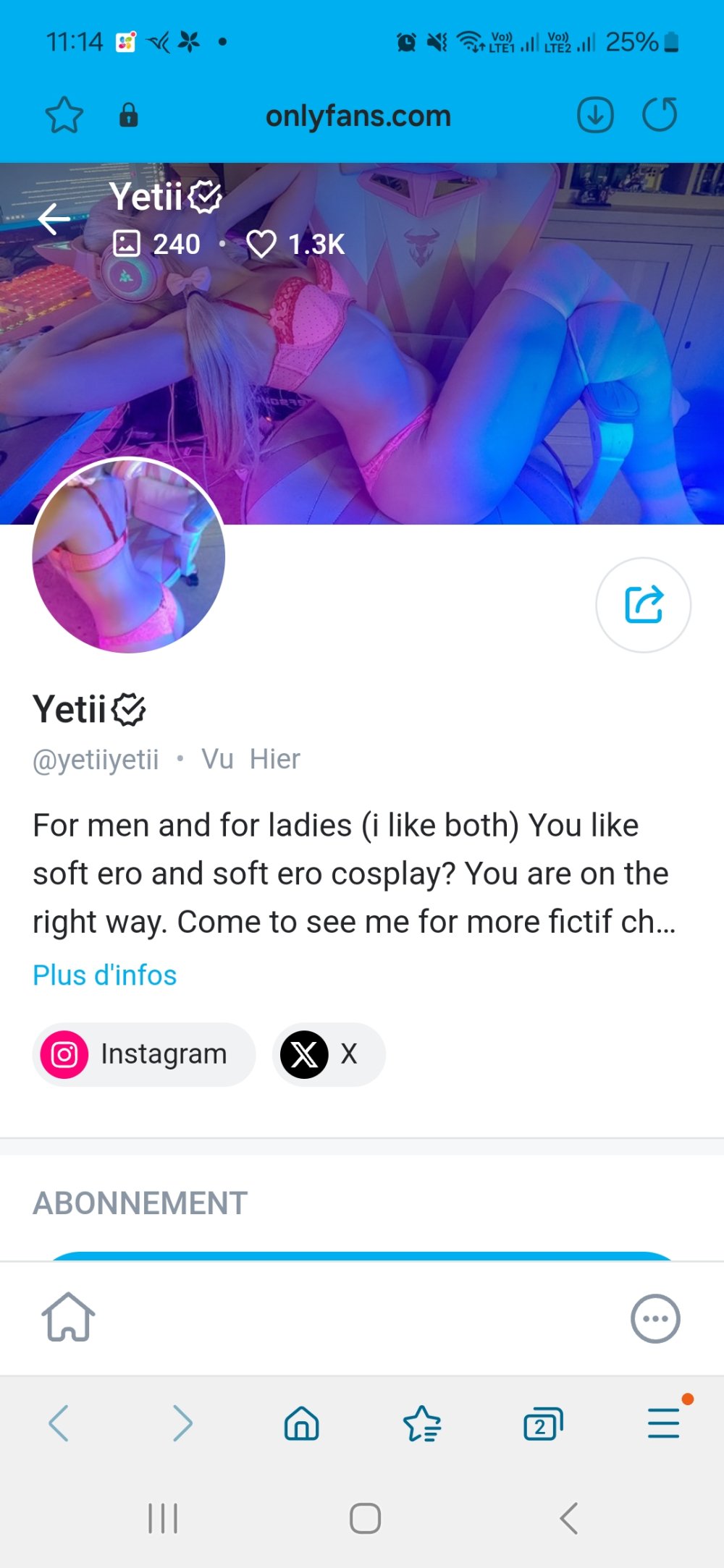This screenshot has height=1568, width=724.
Task: Open the more options circle menu
Action: (655, 1318)
